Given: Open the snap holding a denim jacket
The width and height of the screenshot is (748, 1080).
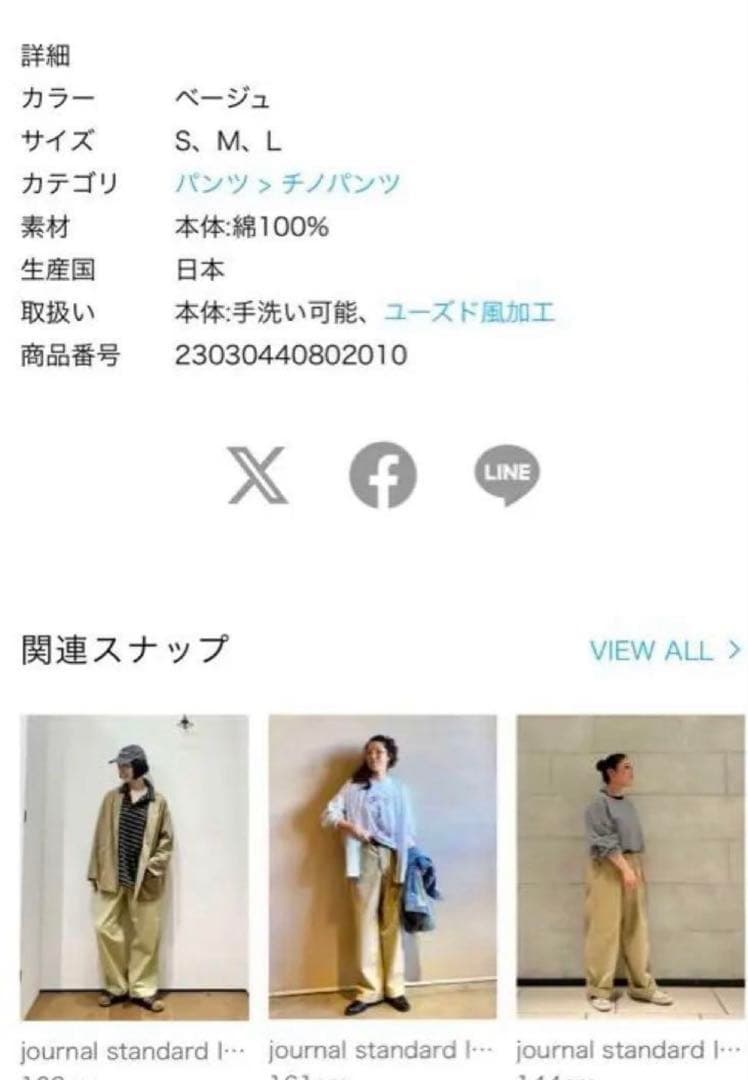Looking at the screenshot, I should (x=382, y=866).
